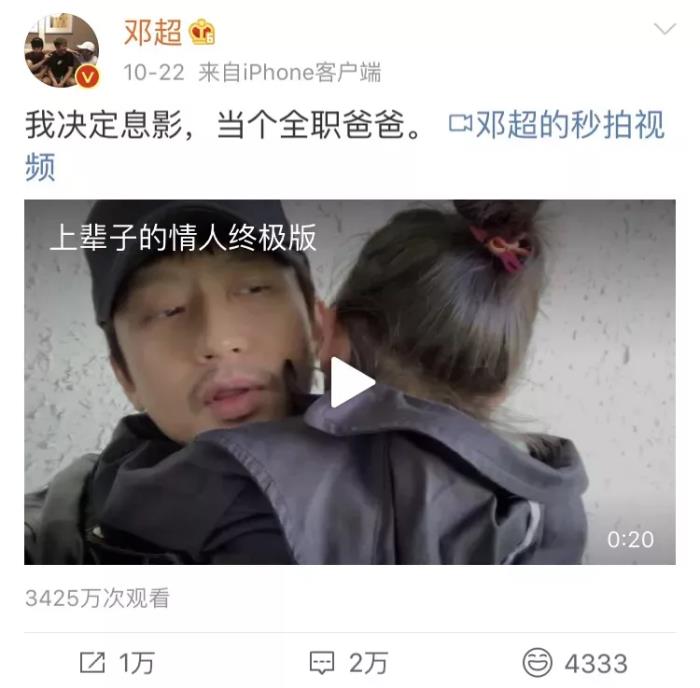700x688 pixels.
Task: Repost this Weibo post
Action: [x=118, y=662]
